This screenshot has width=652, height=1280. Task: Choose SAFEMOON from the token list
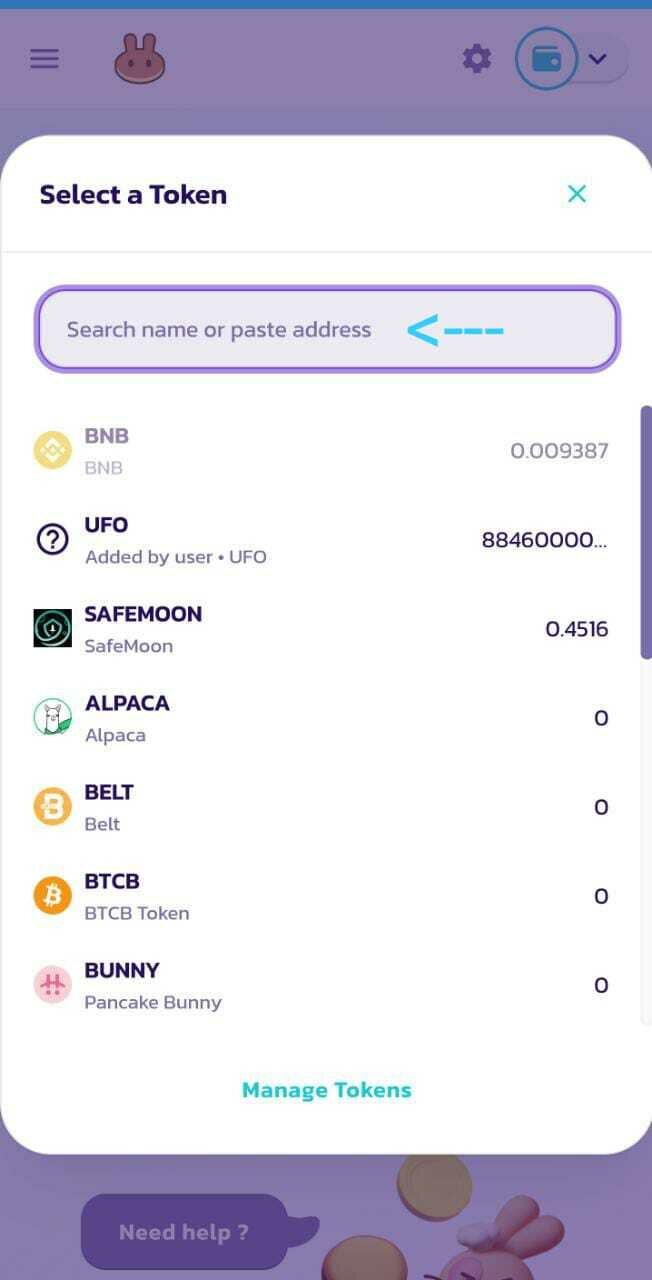[320, 629]
